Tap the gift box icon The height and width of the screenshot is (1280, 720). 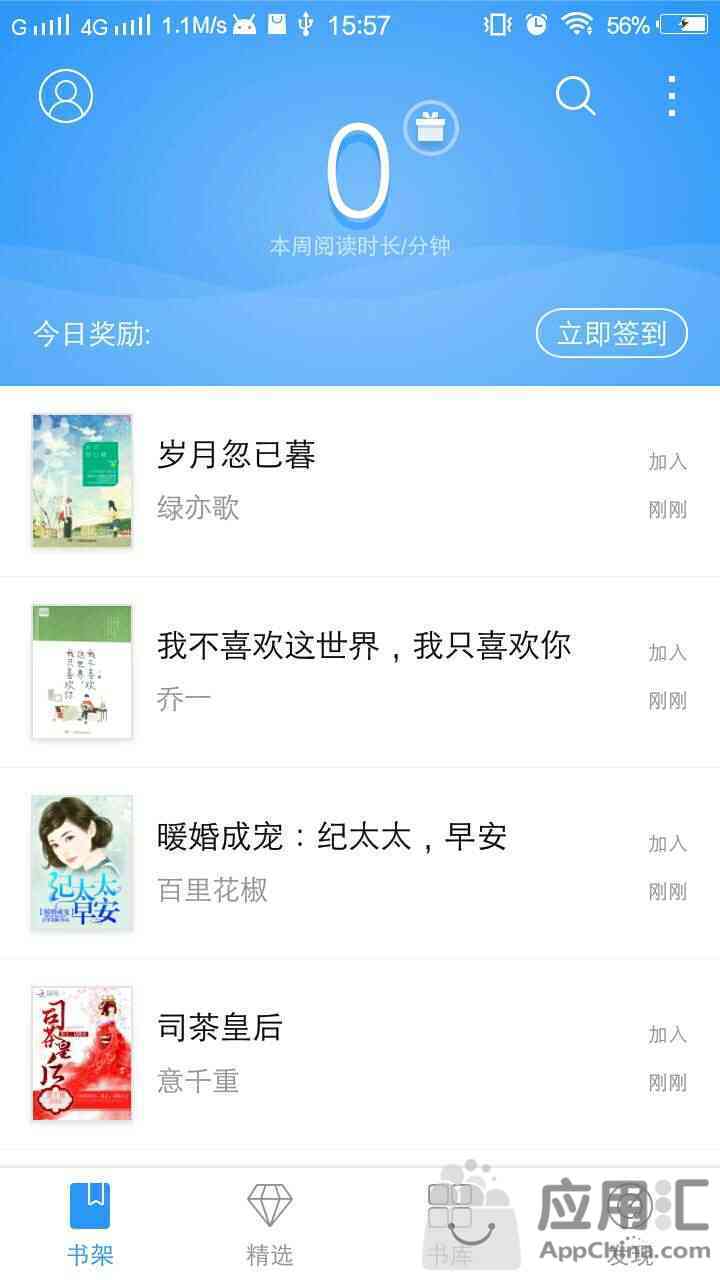(x=431, y=128)
